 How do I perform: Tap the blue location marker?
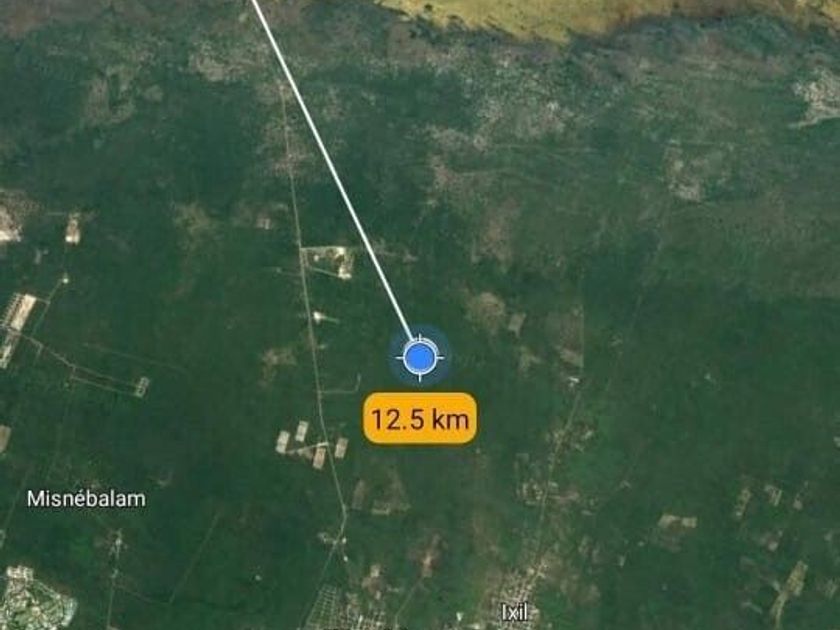tap(419, 358)
